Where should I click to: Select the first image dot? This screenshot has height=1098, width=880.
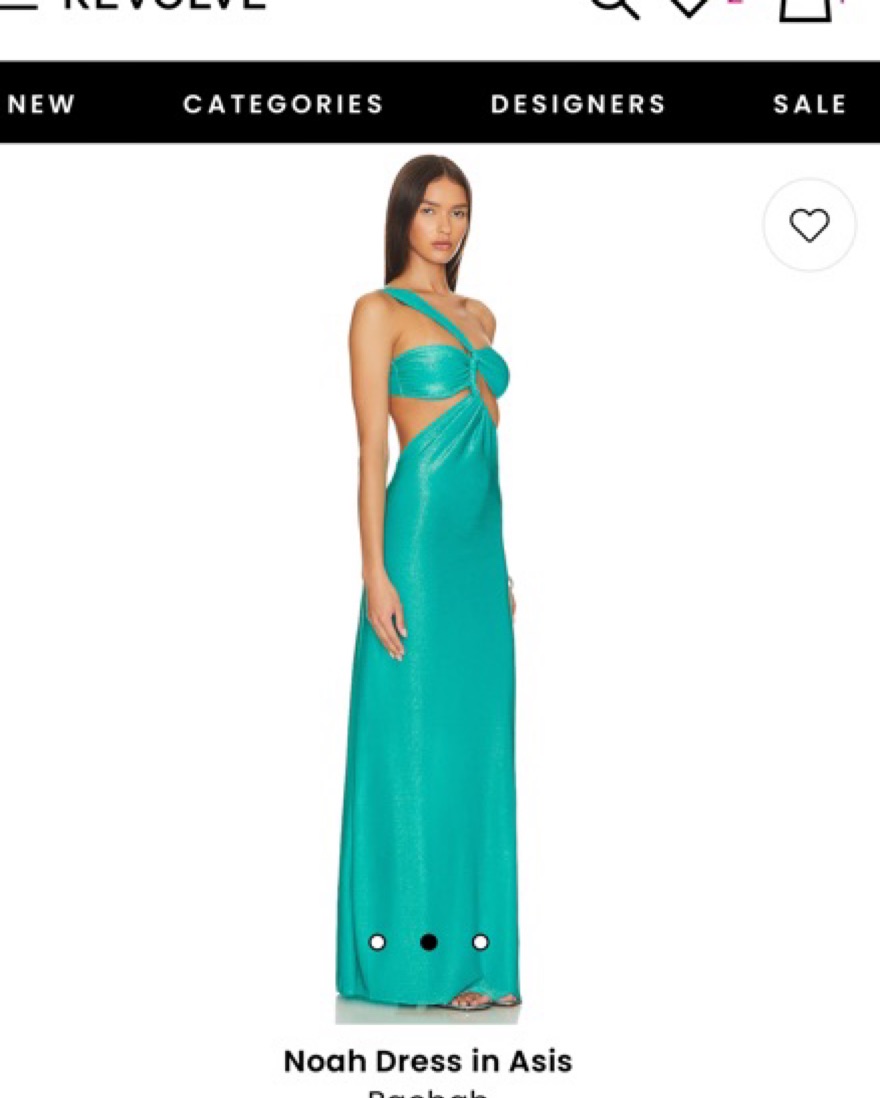coord(377,942)
